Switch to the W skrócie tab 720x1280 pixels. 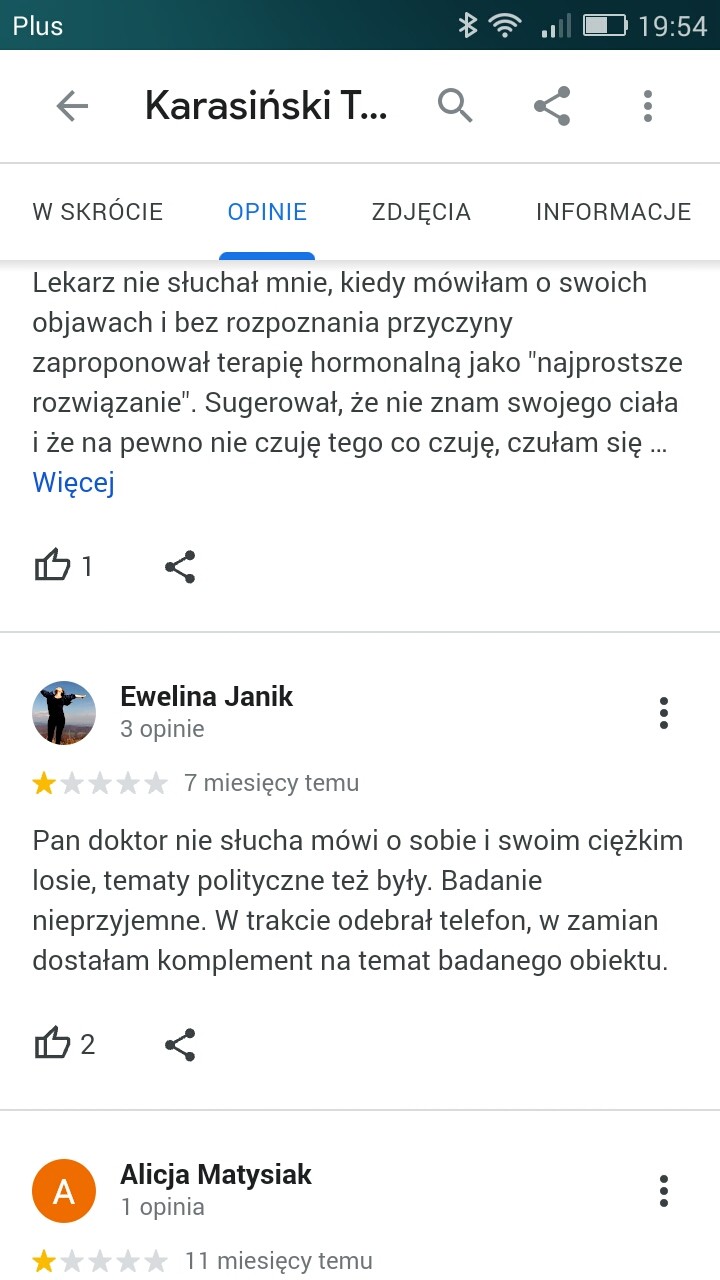[98, 212]
